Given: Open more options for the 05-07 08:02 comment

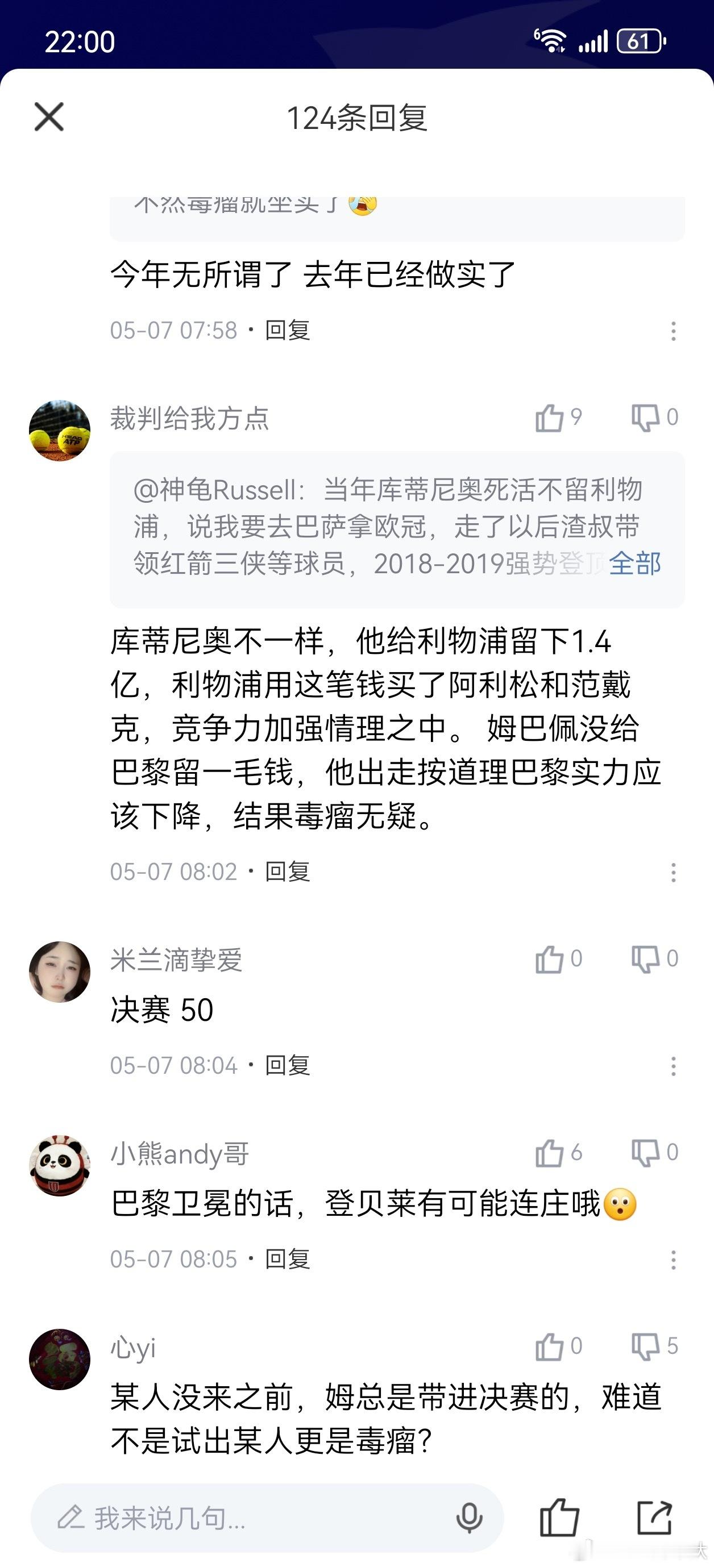Looking at the screenshot, I should (x=673, y=872).
